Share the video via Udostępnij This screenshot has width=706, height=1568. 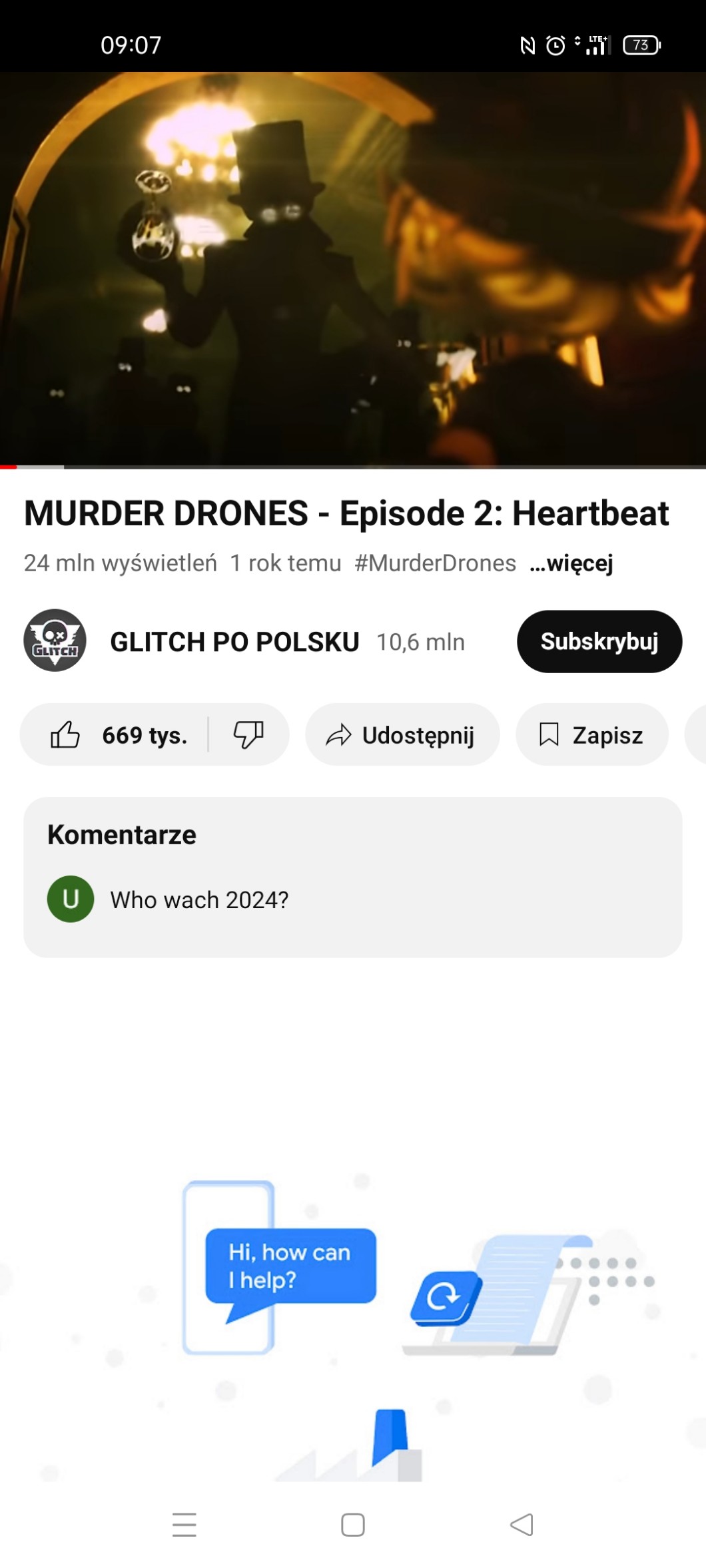[402, 735]
